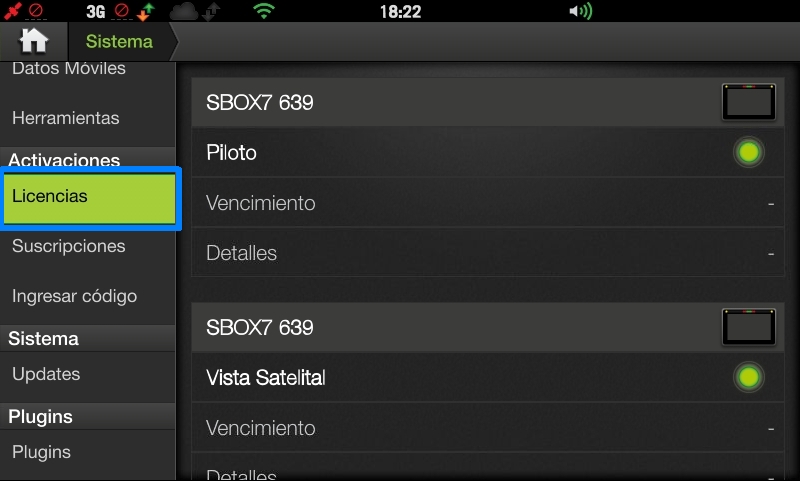The image size is (800, 481).
Task: Select Licencias in the sidebar
Action: coord(88,197)
